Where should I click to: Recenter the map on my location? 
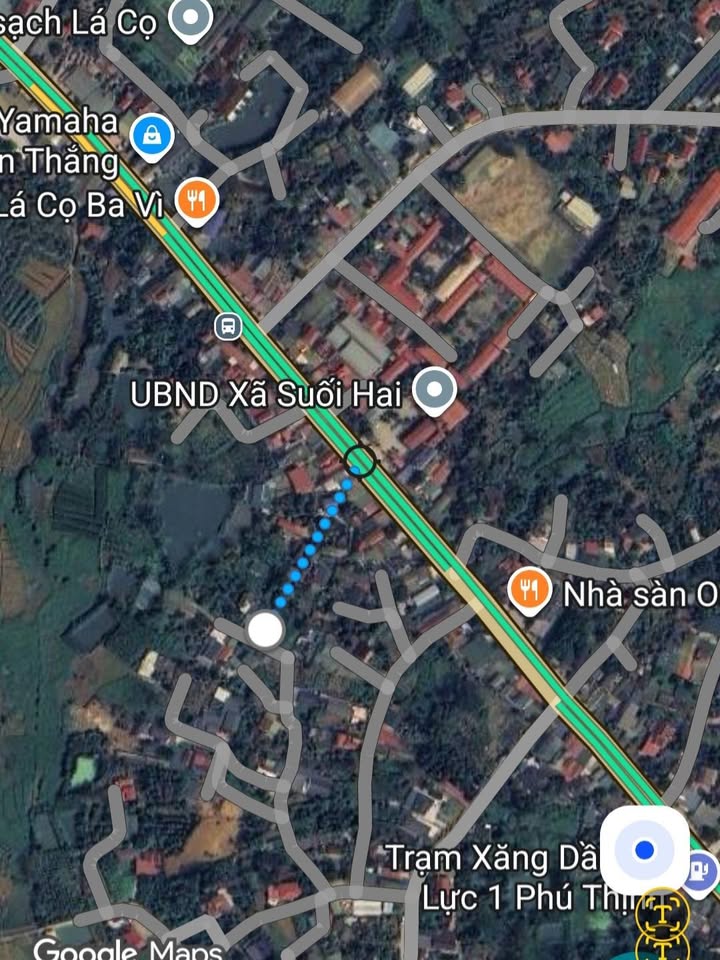[x=644, y=850]
